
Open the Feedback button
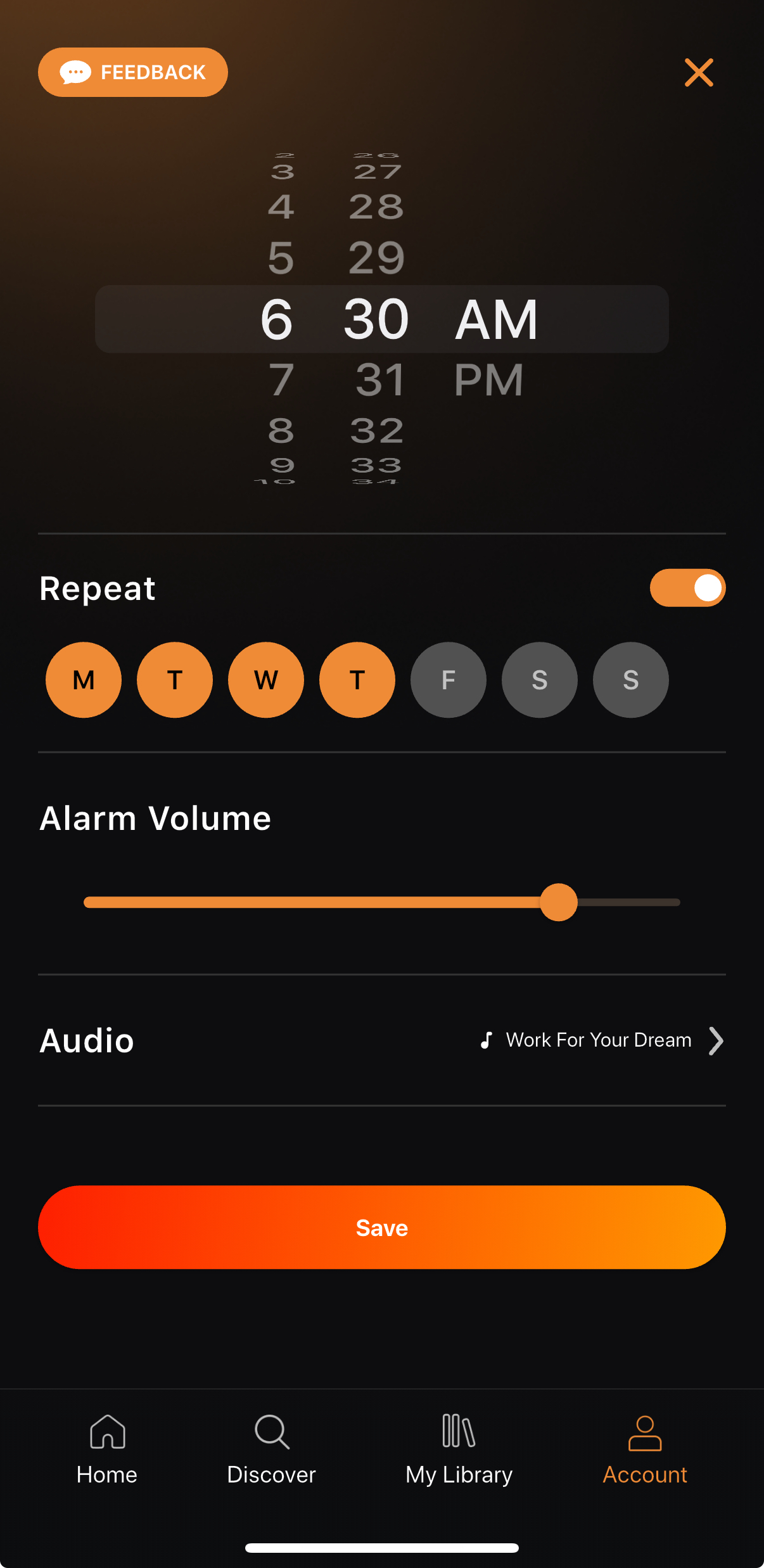[133, 72]
